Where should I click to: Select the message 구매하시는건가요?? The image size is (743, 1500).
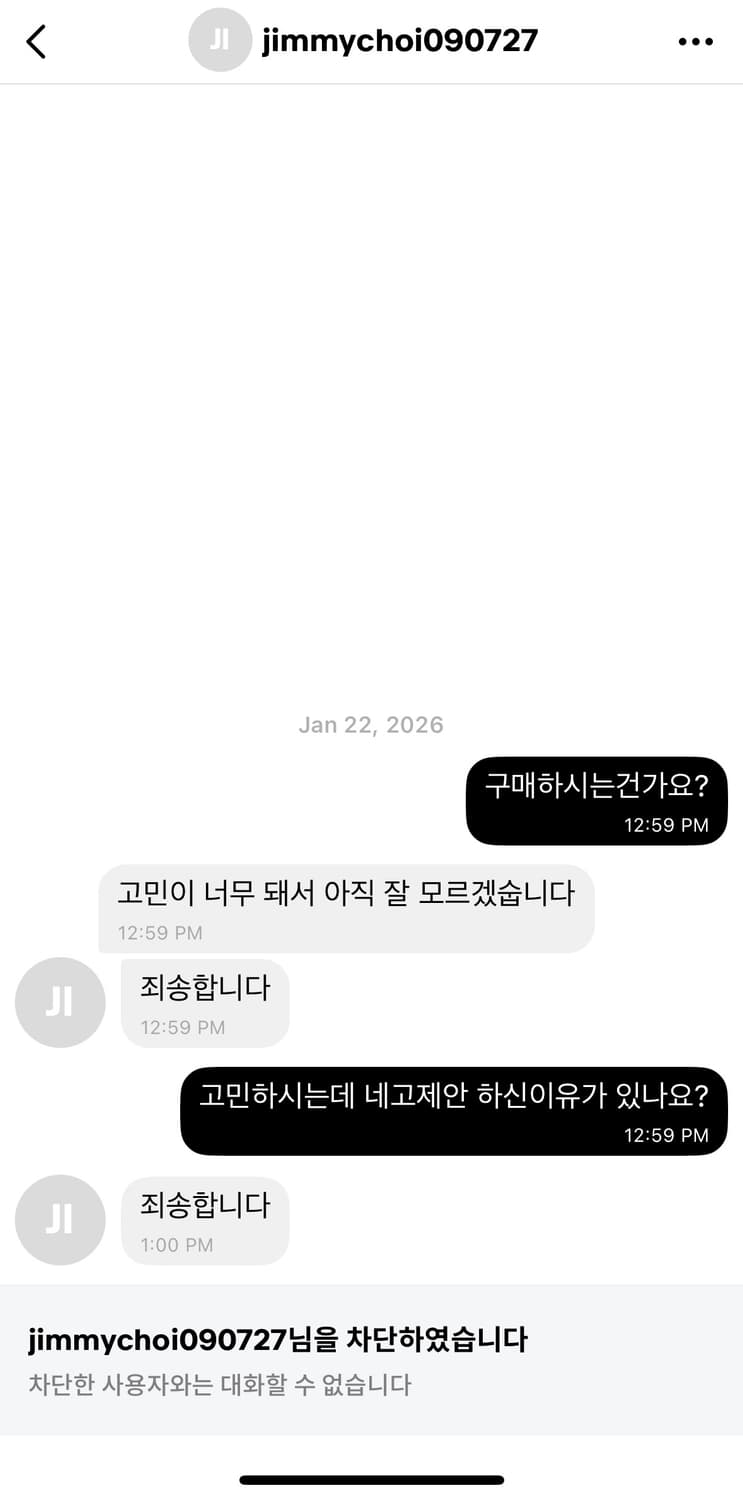[596, 788]
